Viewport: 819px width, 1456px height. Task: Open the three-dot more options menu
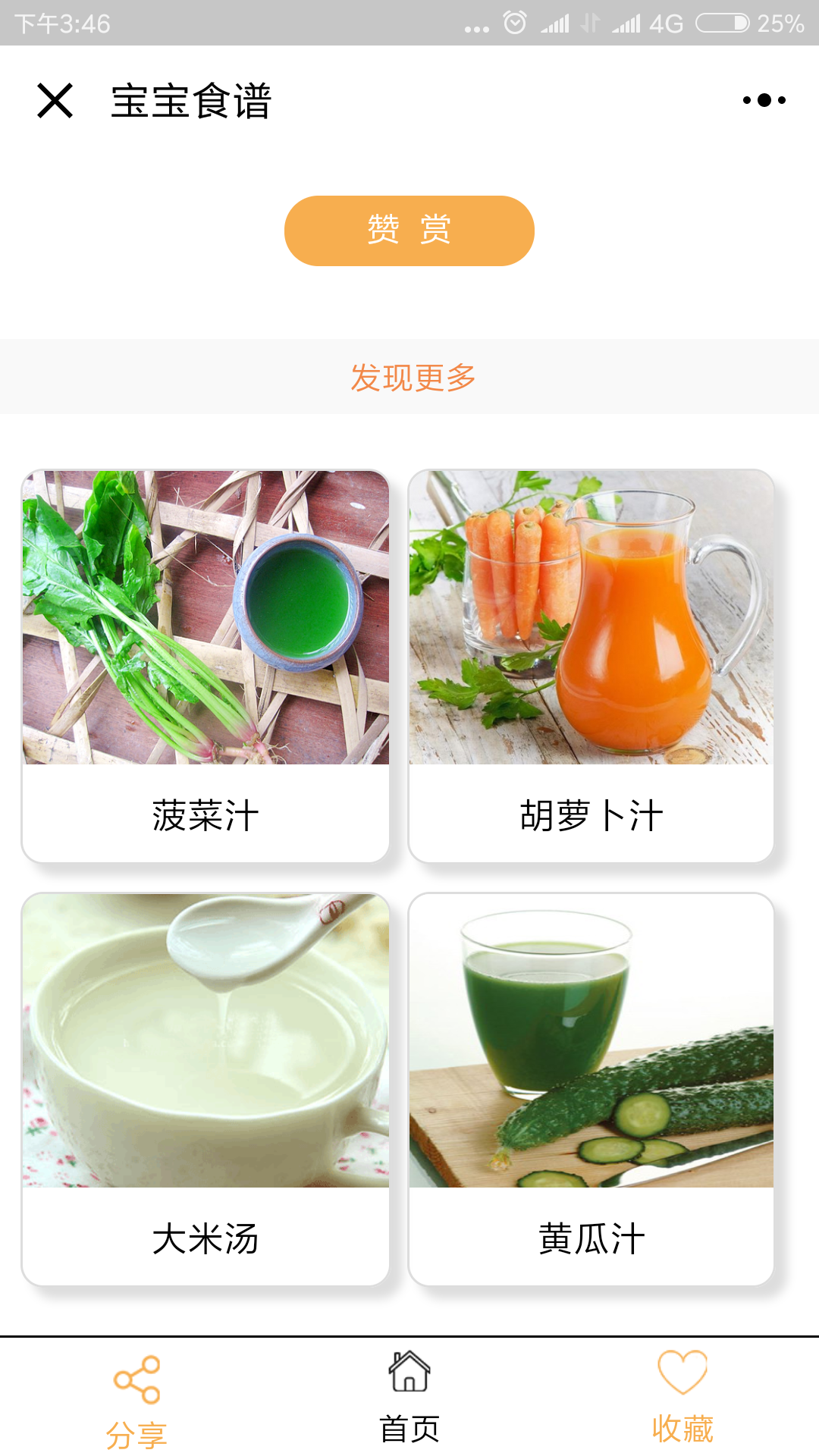click(x=764, y=100)
